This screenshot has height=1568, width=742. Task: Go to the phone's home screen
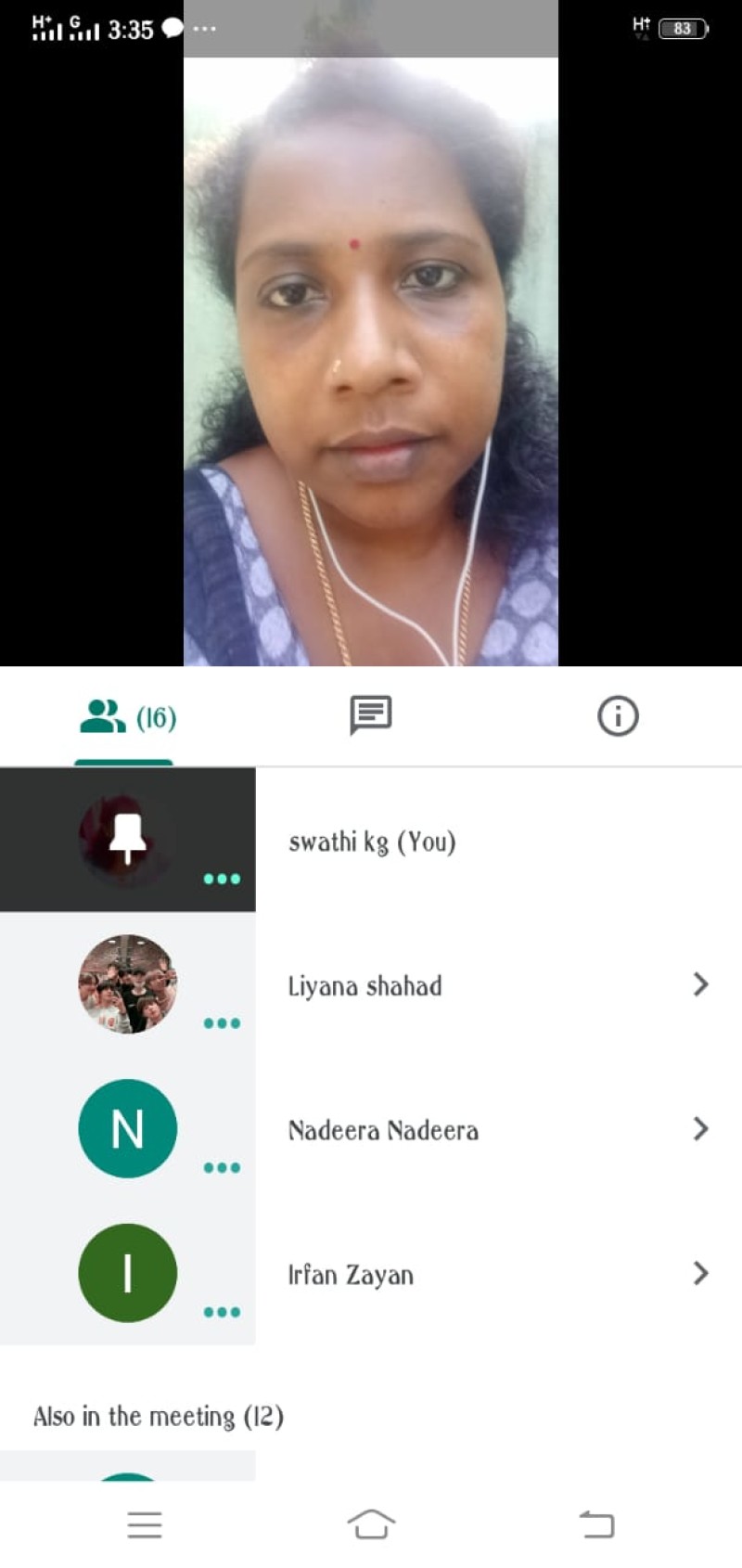[x=371, y=1523]
